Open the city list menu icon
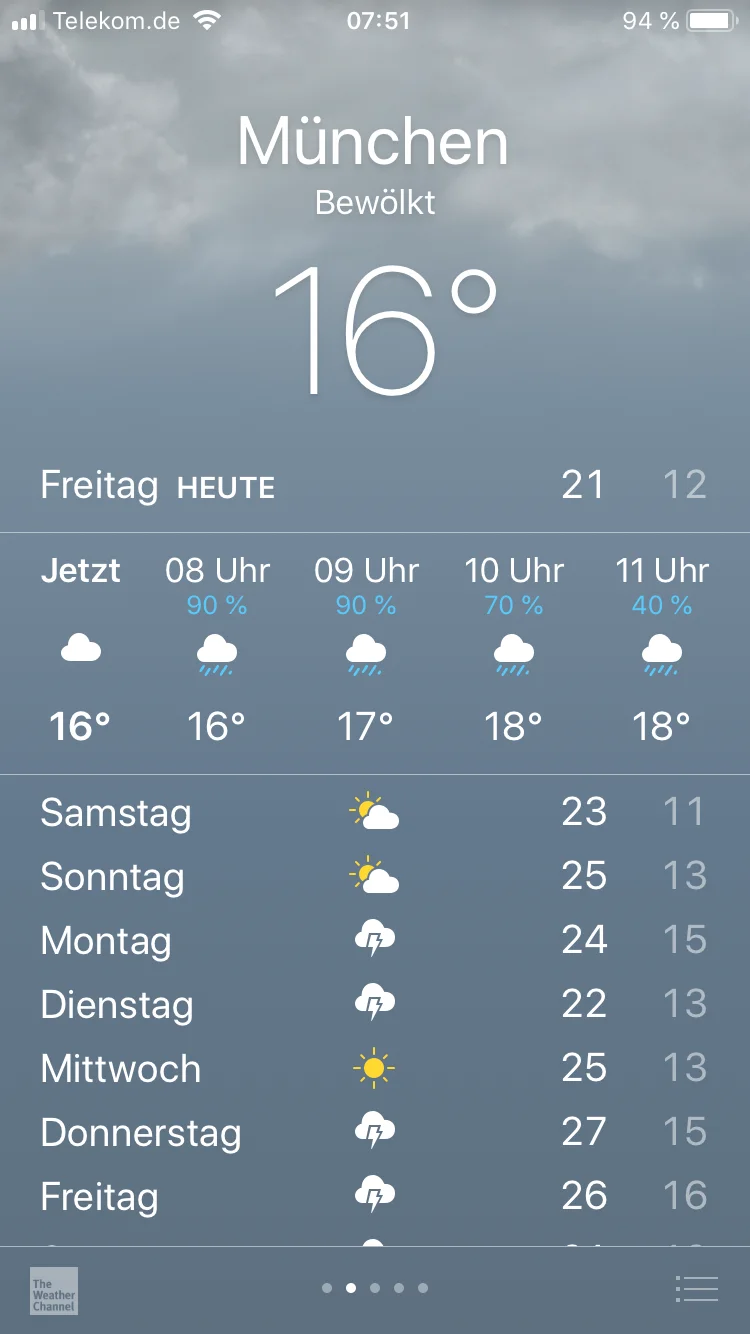 click(x=697, y=1289)
